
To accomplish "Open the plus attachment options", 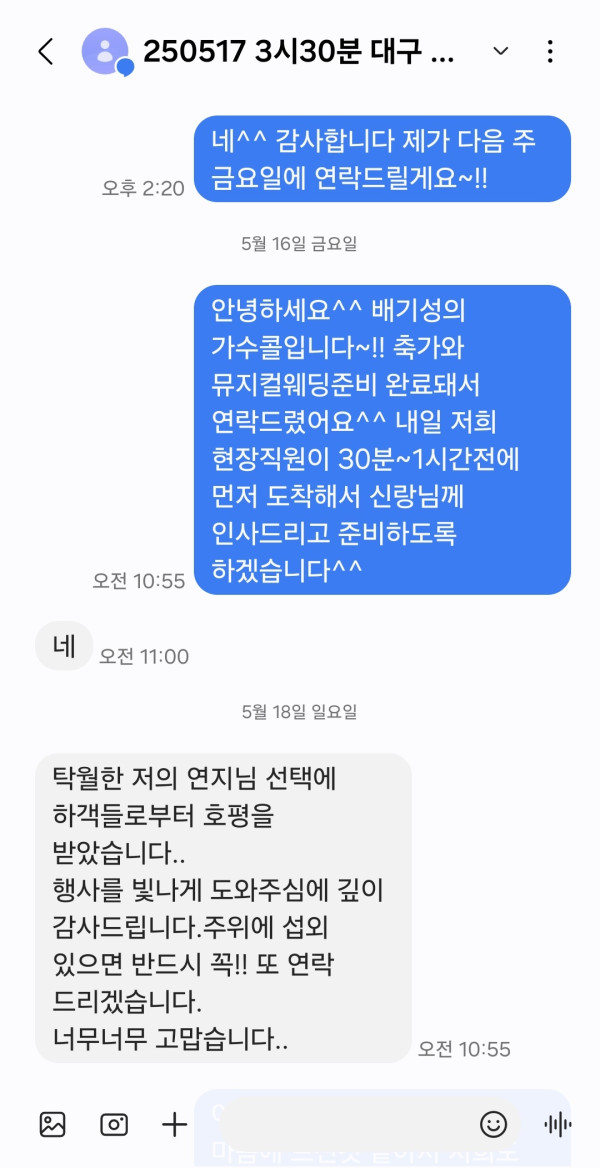I will [175, 1124].
